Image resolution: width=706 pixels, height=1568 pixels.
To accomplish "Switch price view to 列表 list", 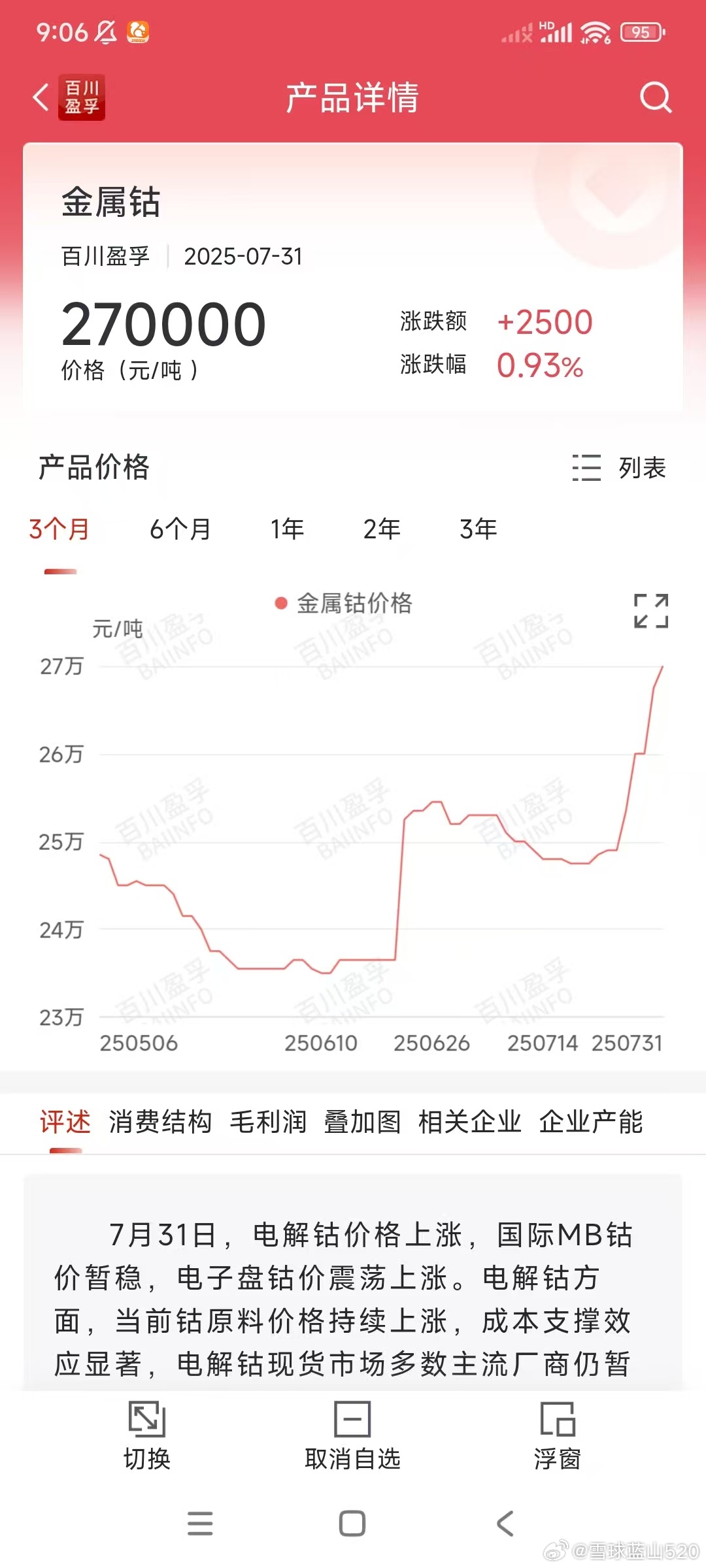I will [x=618, y=468].
